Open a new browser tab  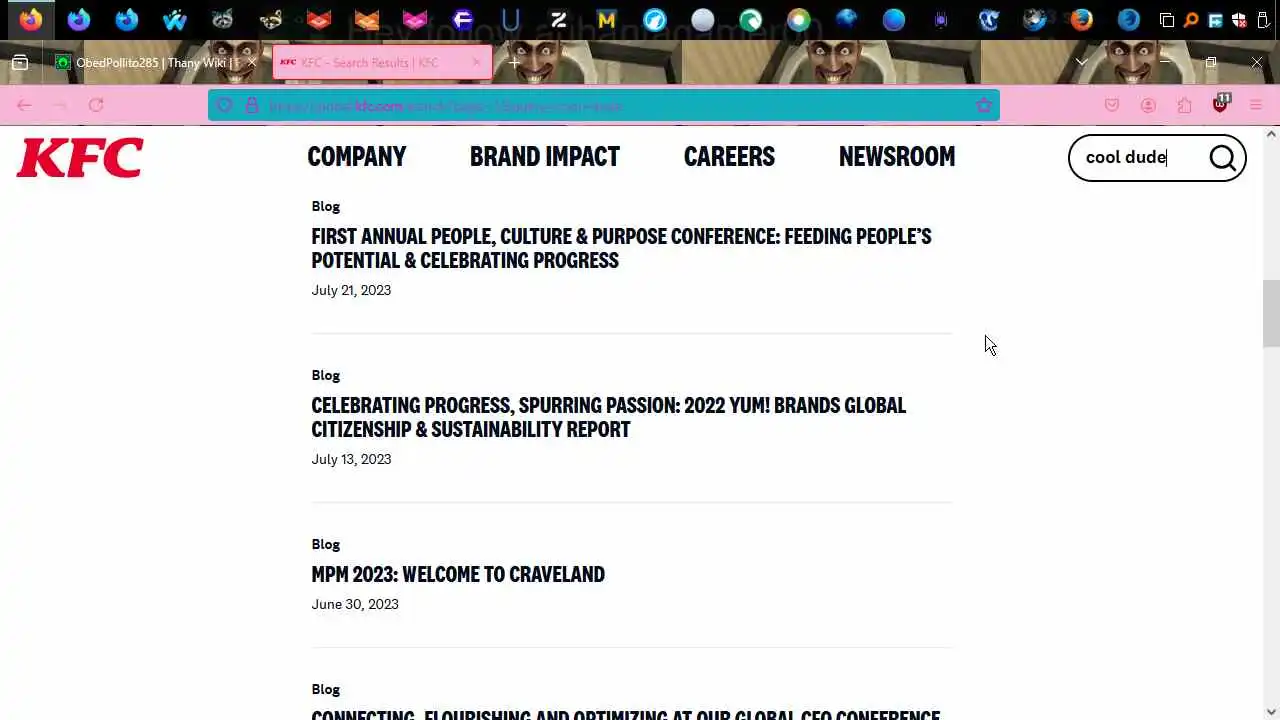514,62
